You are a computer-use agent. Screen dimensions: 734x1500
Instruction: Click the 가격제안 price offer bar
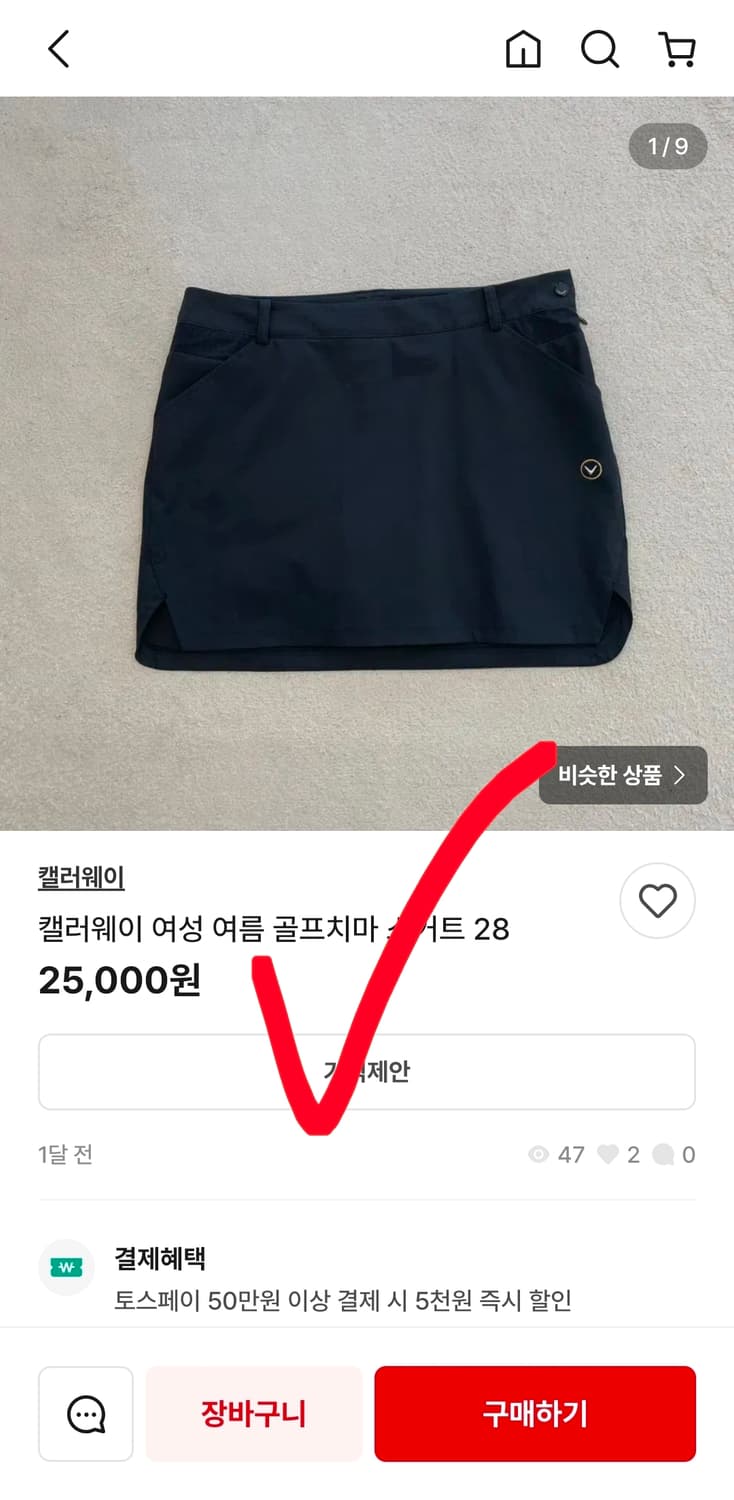[x=367, y=1071]
